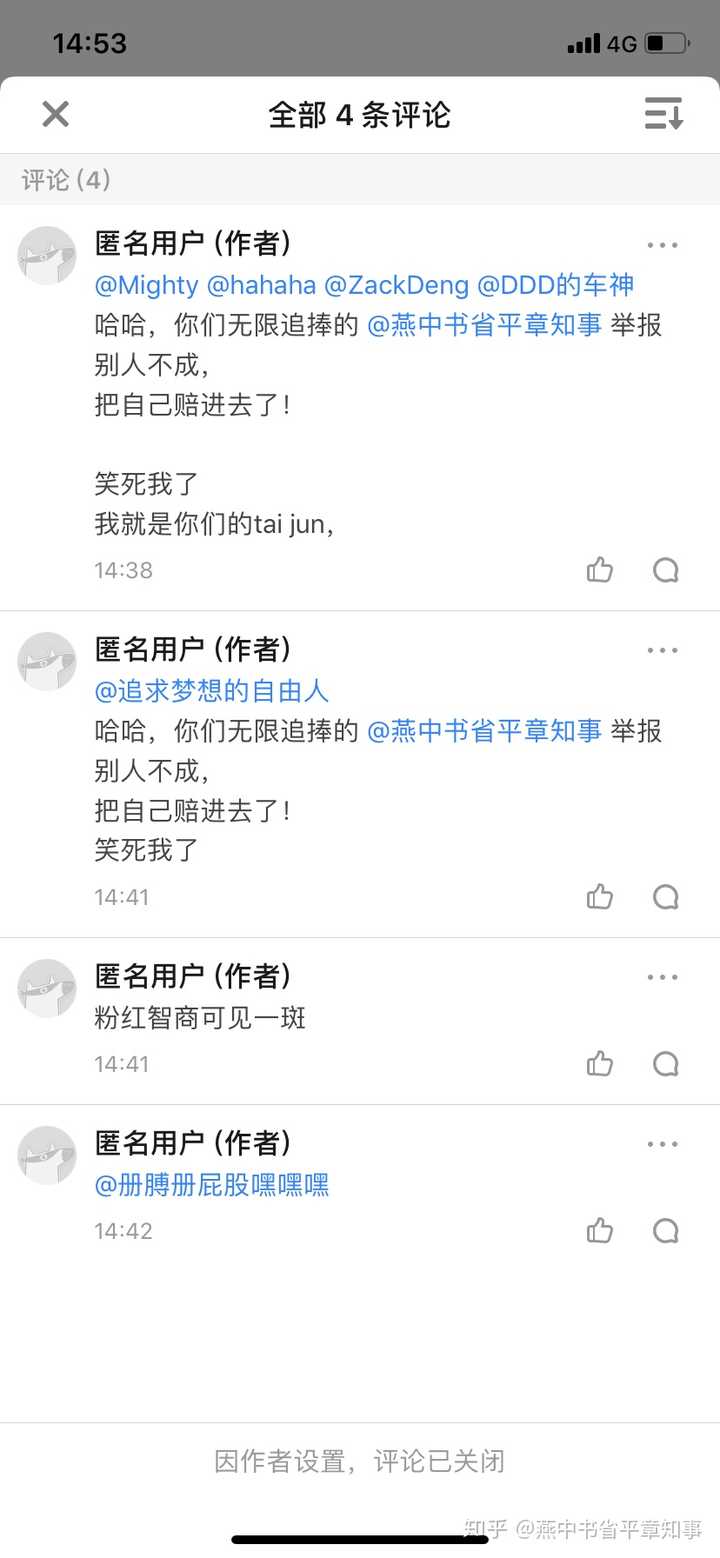Like the comment posted at 14:38

600,570
